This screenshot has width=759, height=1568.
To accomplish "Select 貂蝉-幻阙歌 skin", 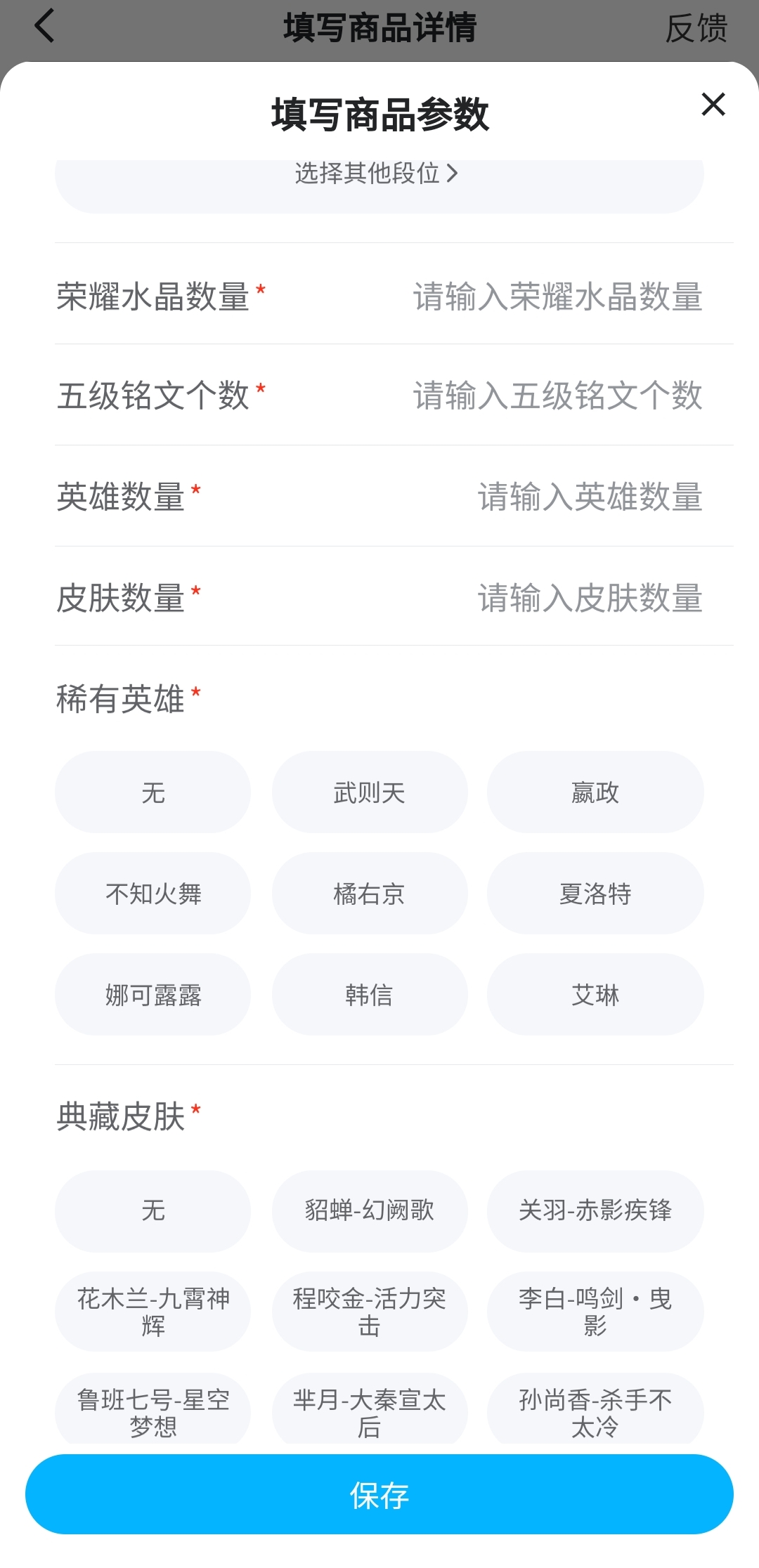I will [x=369, y=1210].
